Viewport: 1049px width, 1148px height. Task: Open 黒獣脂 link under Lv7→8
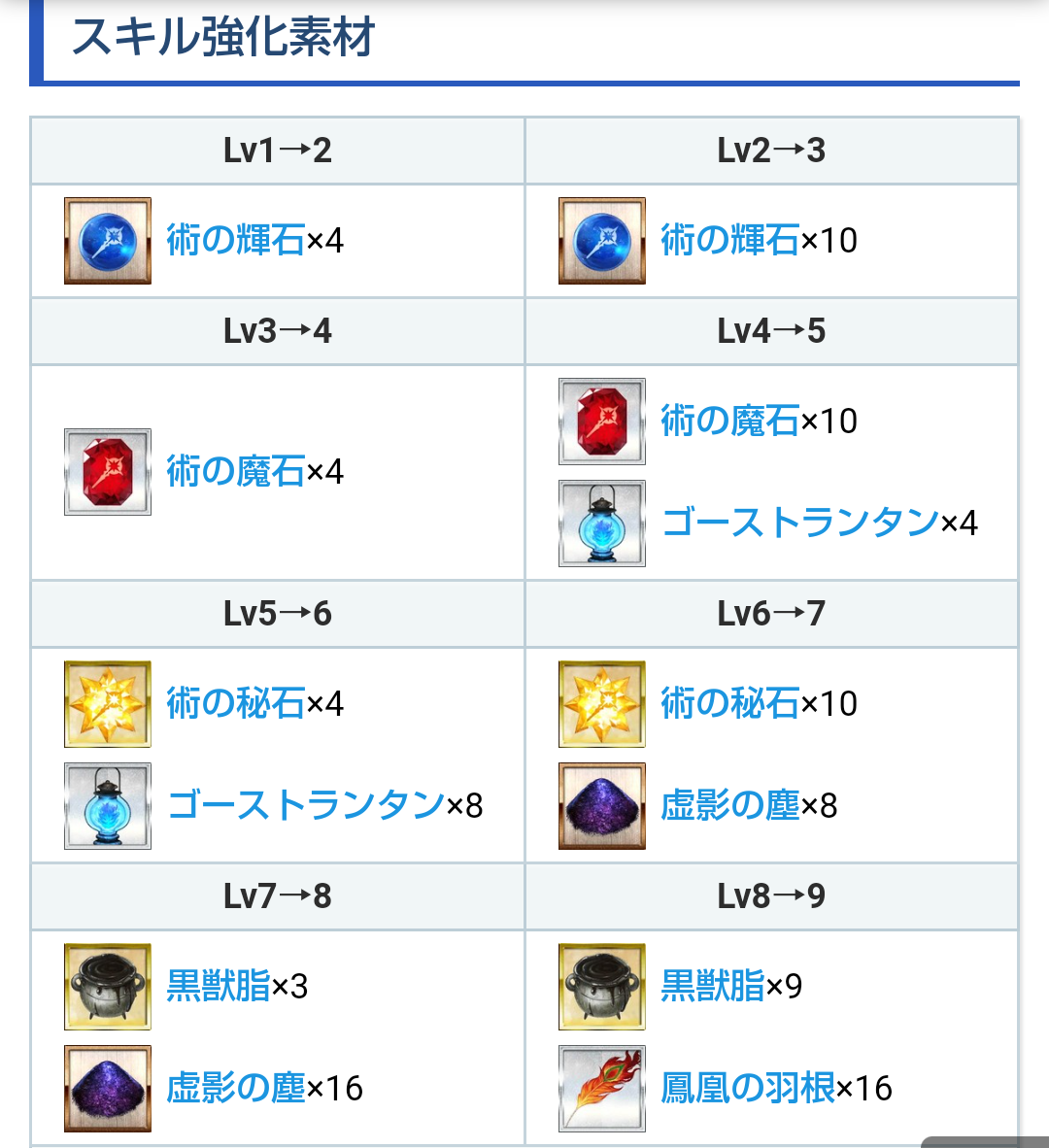[x=219, y=986]
